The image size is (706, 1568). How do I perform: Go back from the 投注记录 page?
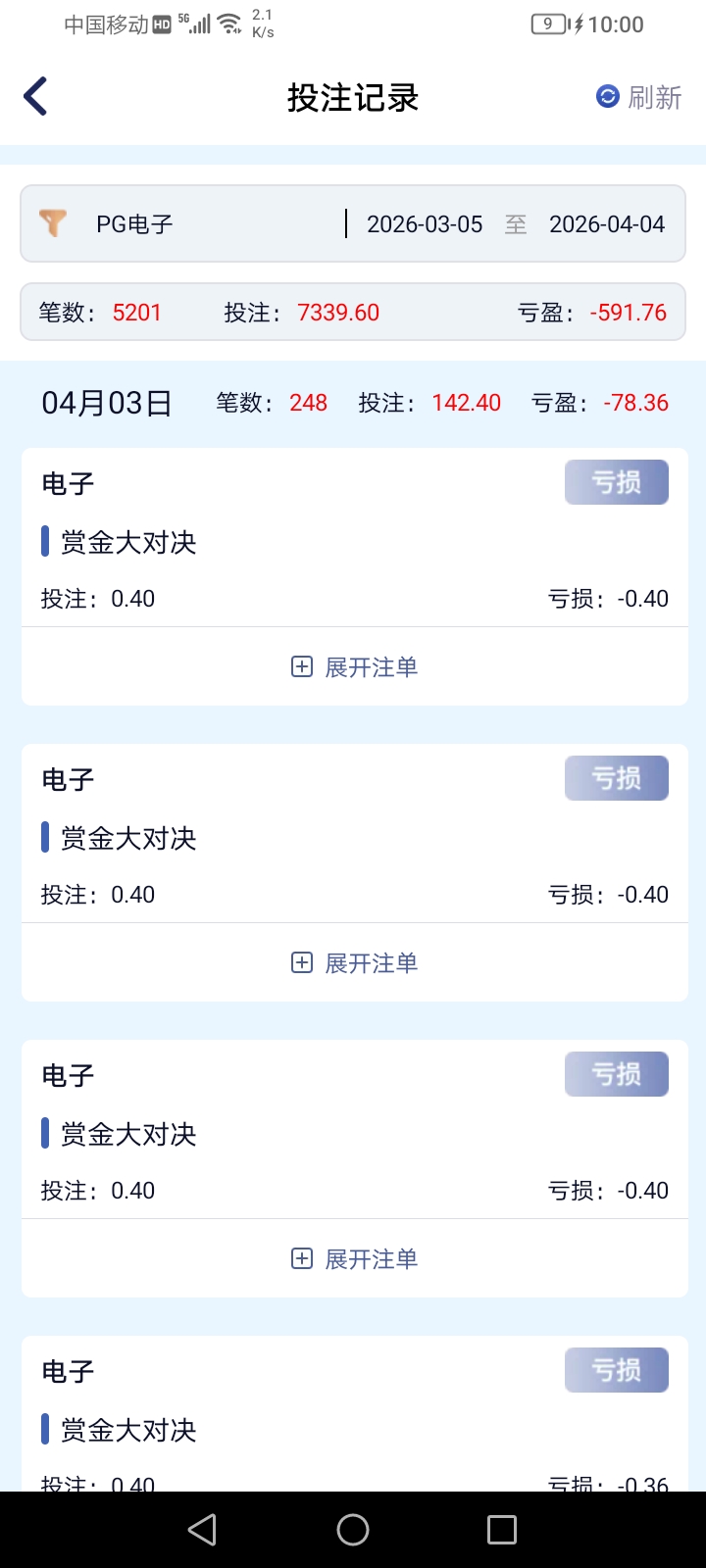[36, 96]
